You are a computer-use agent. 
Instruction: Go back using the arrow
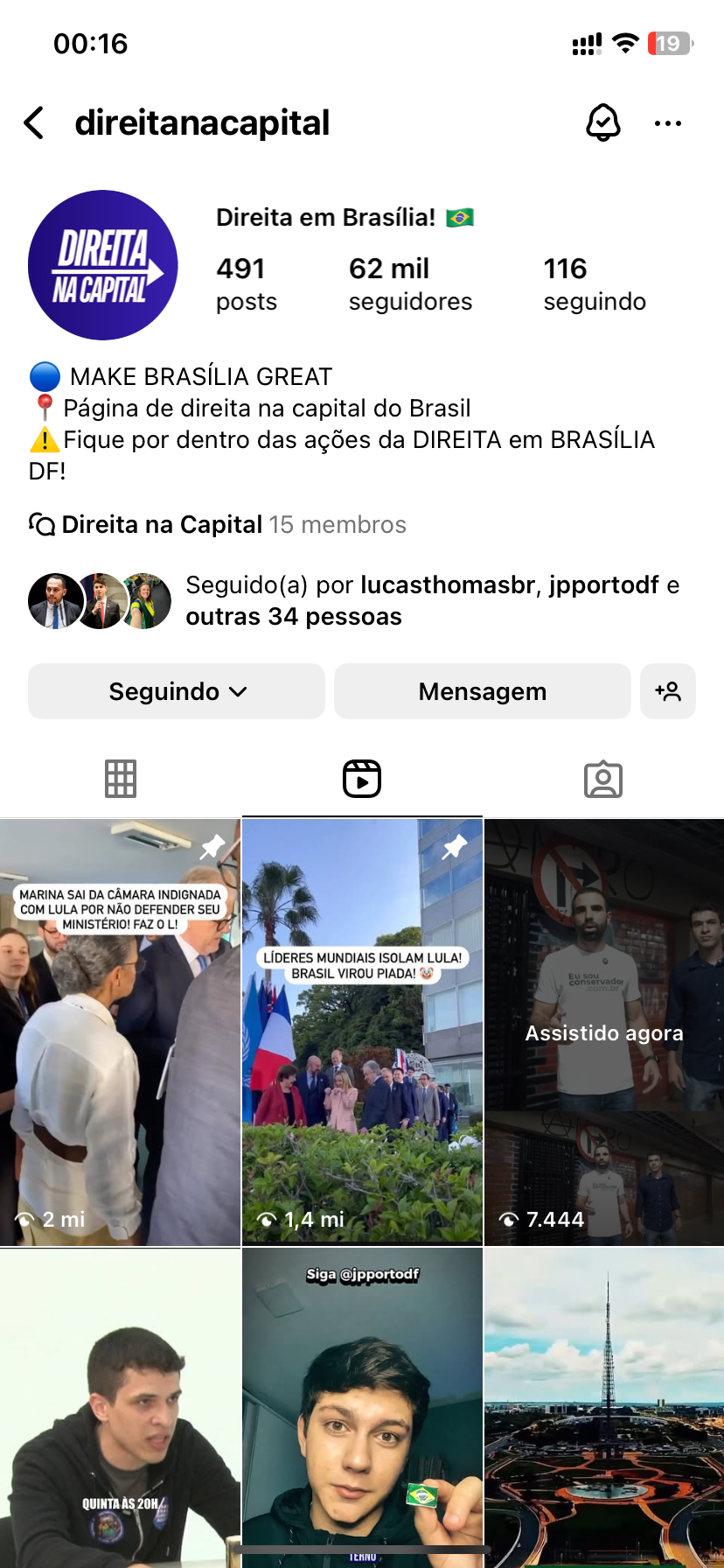(x=34, y=123)
